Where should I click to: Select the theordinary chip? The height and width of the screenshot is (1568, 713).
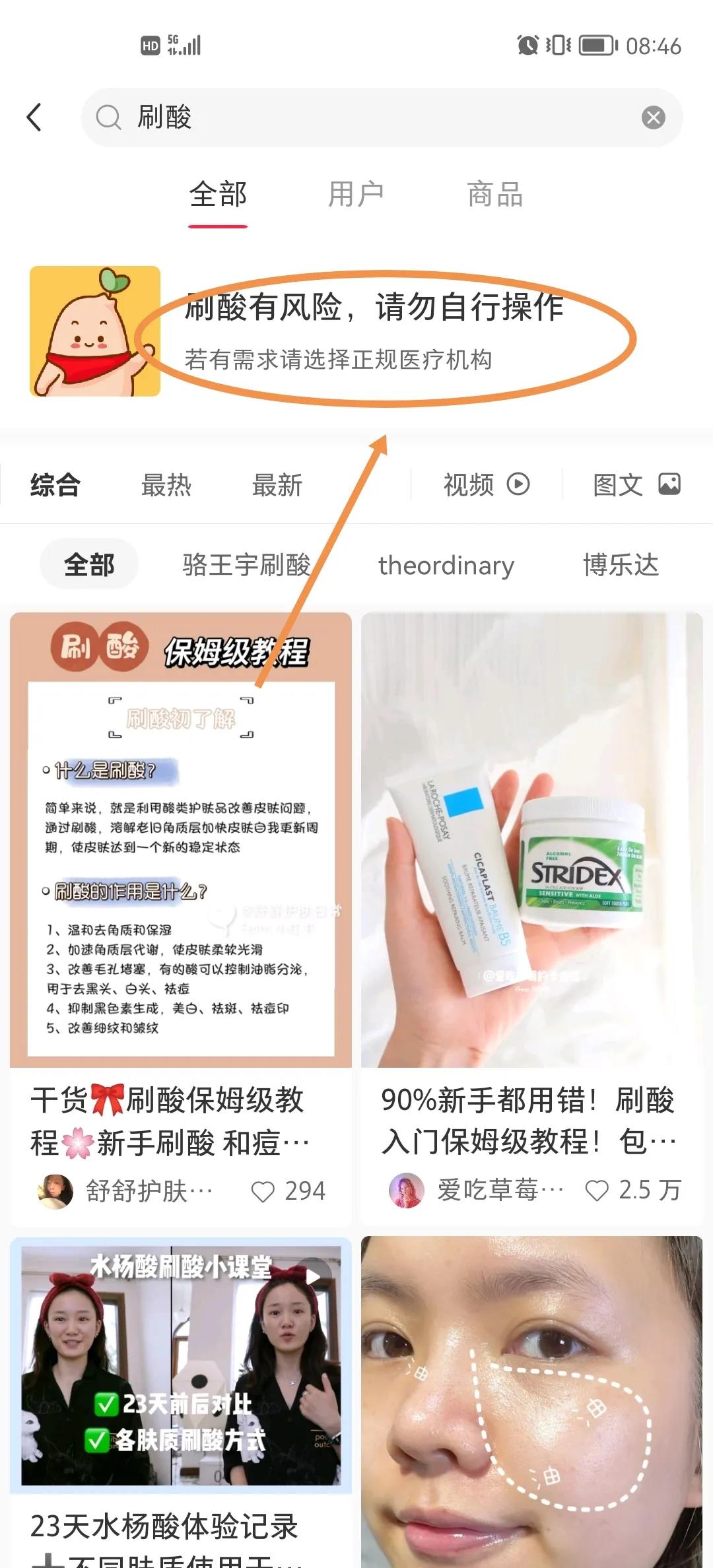446,565
